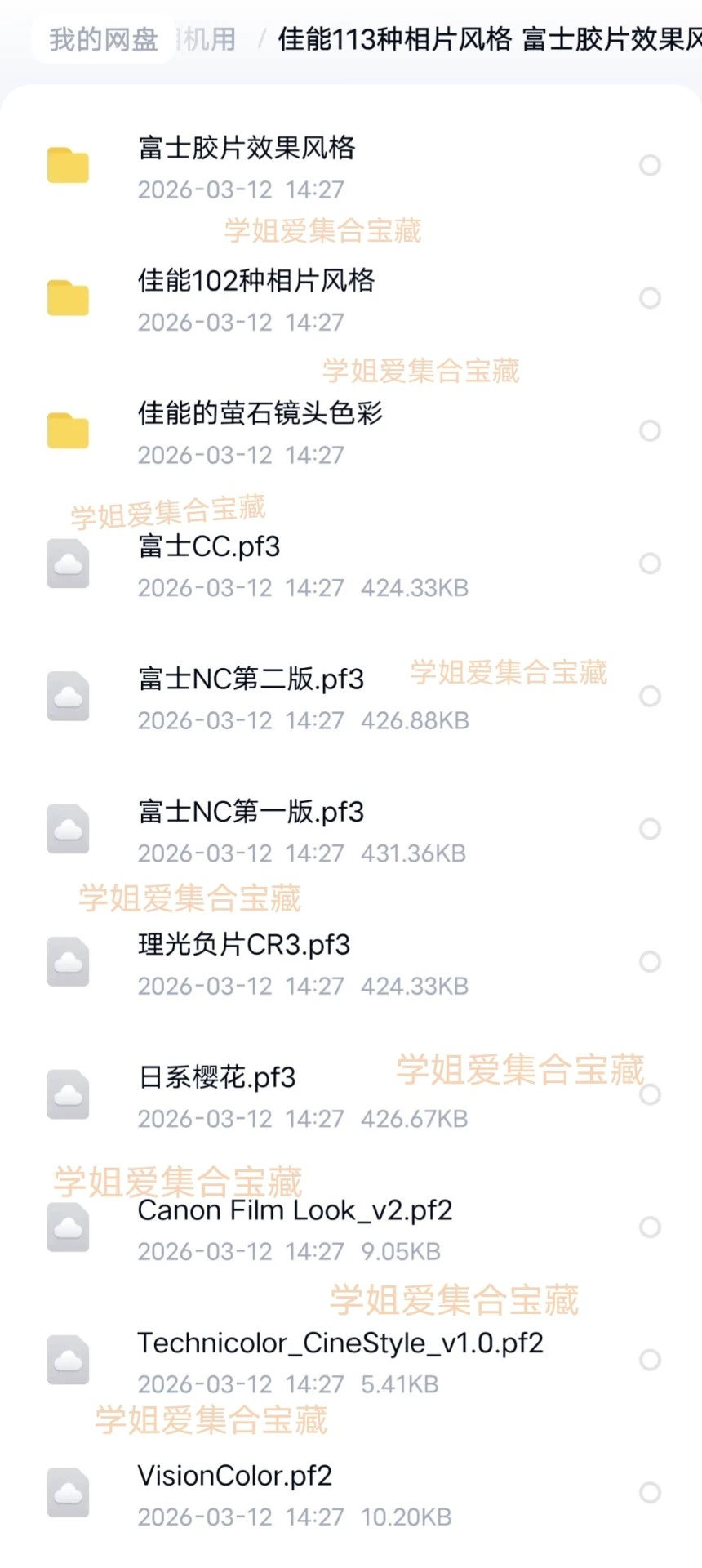Open Canon Film Look_v2.pf2
The width and height of the screenshot is (702, 1568).
(295, 1210)
